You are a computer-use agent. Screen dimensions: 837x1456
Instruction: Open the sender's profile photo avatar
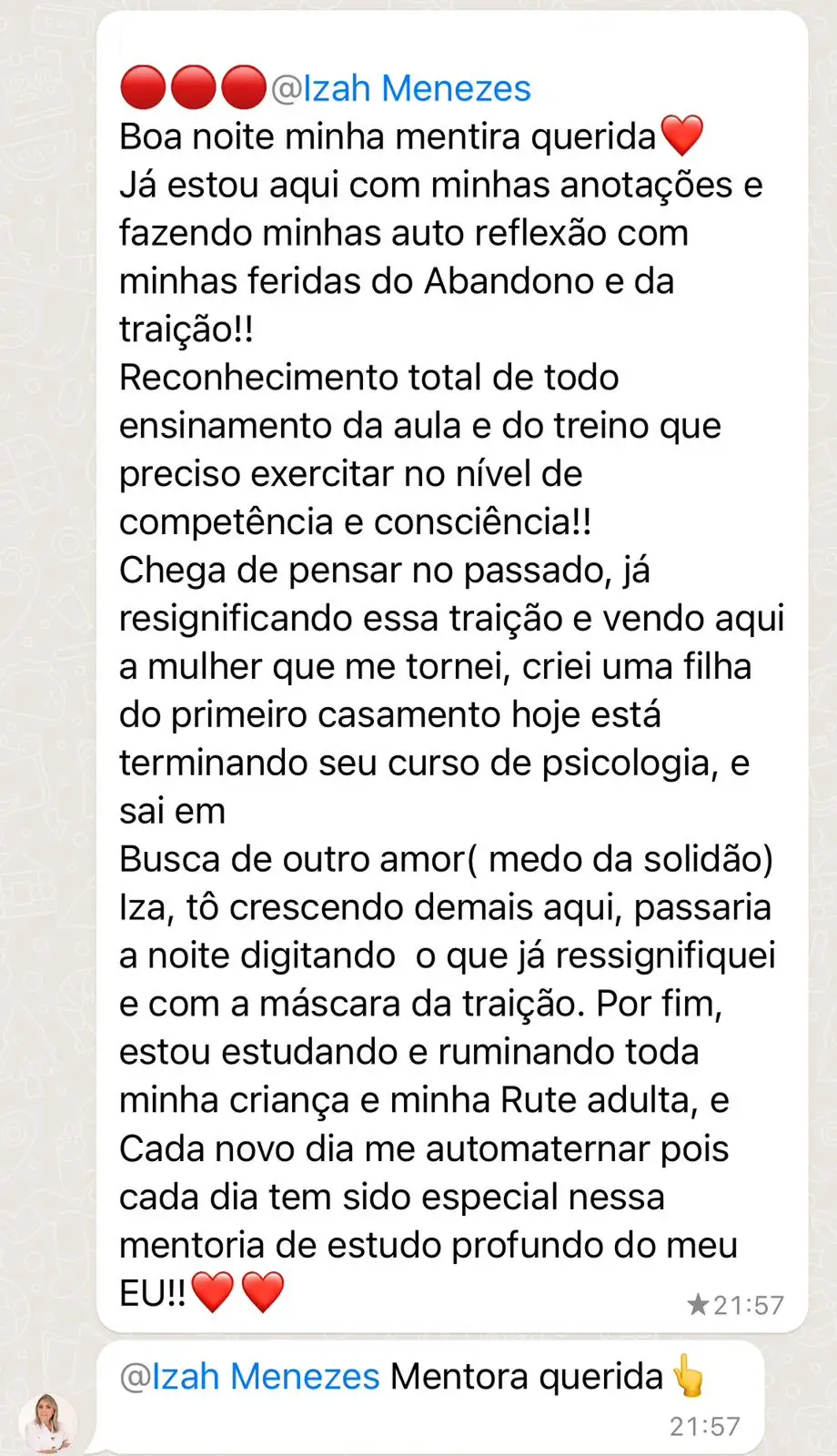tap(47, 1423)
